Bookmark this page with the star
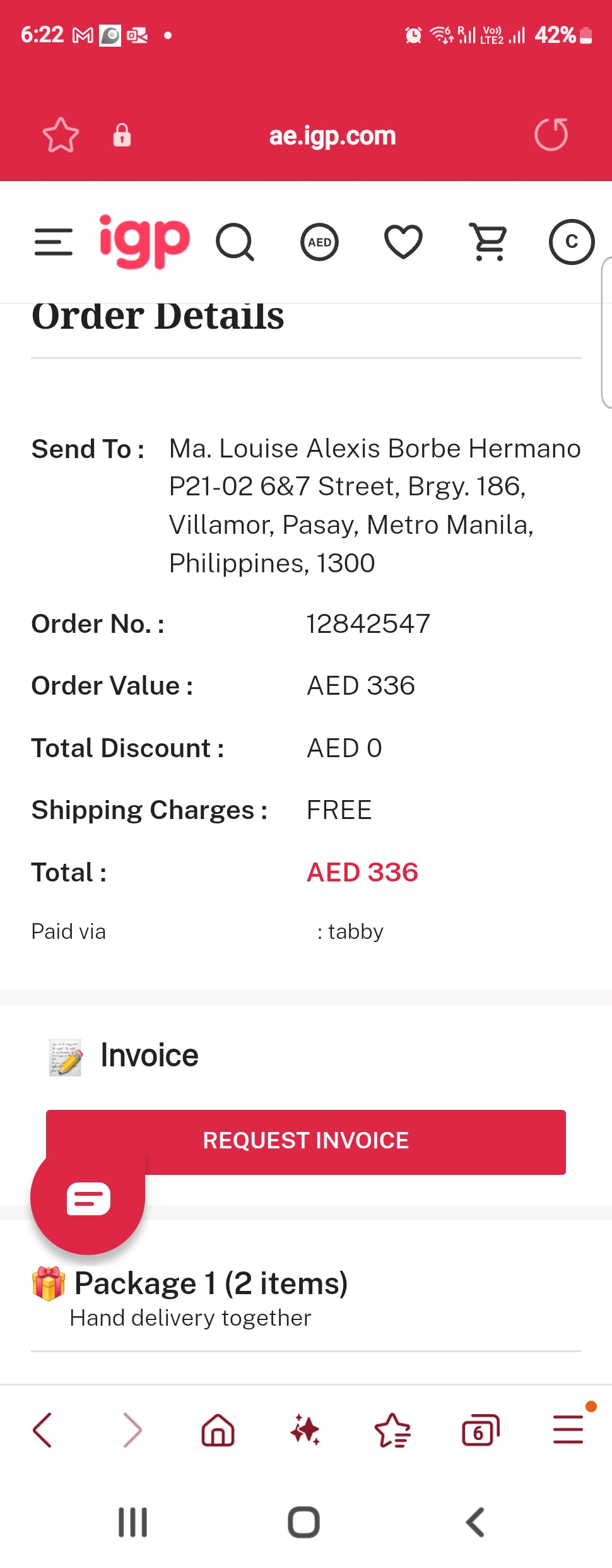 [61, 135]
